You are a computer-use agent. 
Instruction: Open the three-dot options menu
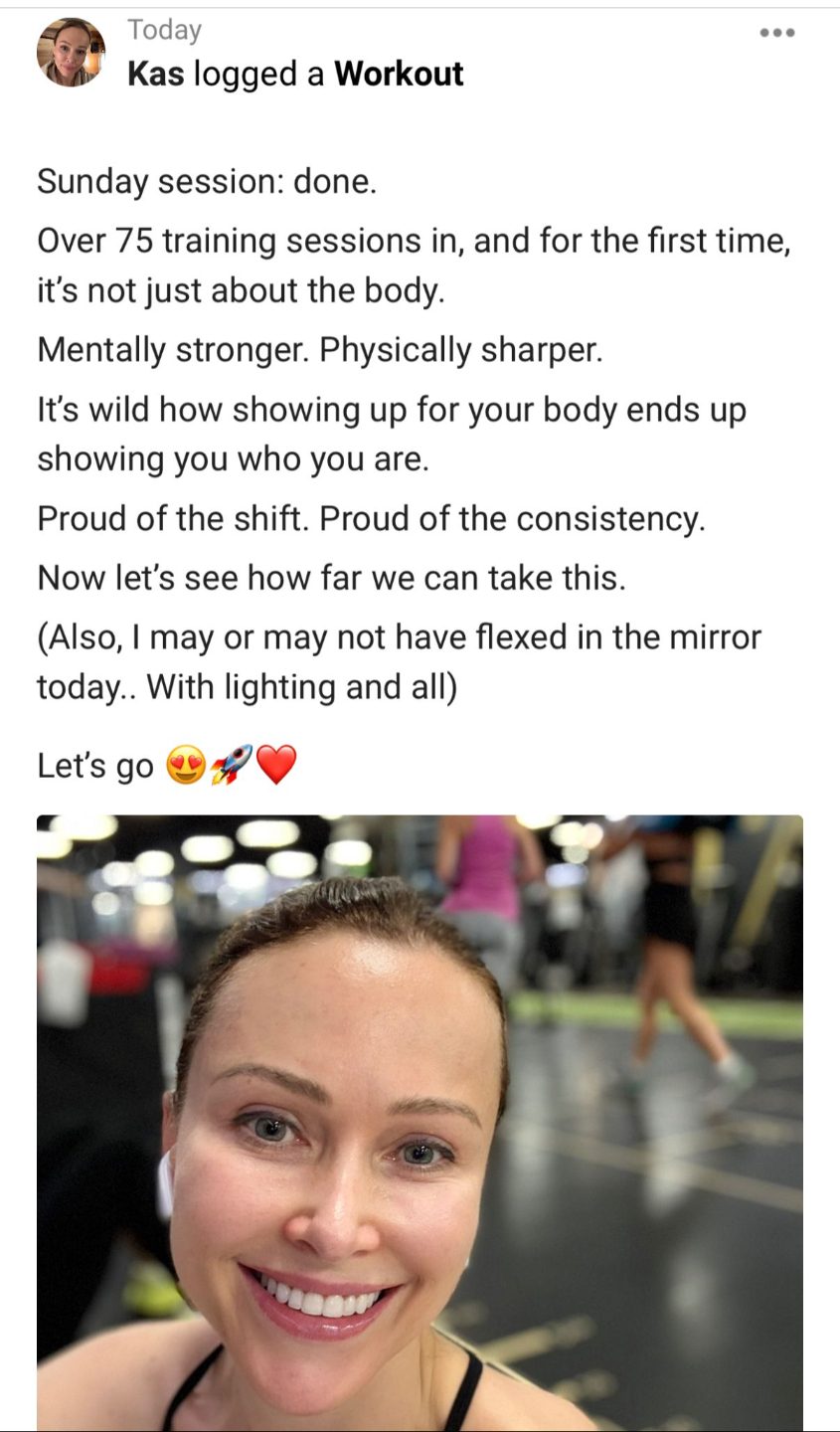[x=776, y=33]
